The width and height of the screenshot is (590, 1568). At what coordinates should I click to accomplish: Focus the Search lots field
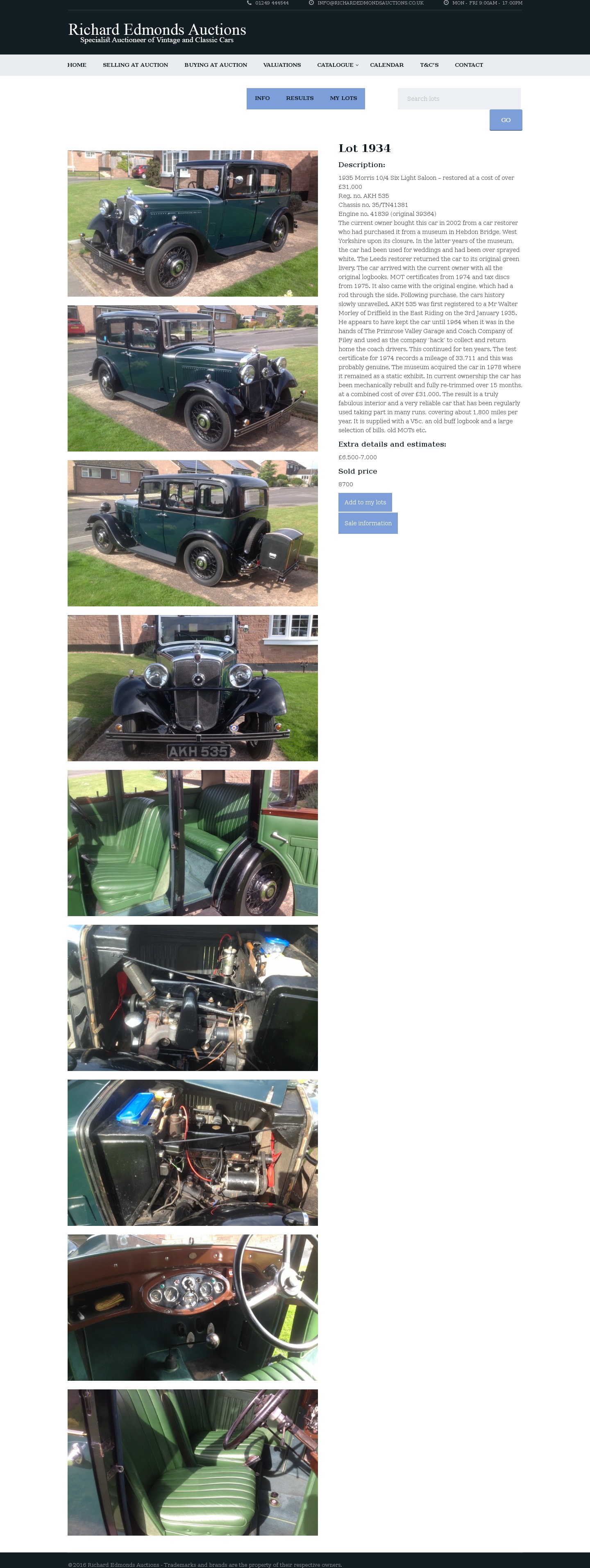[x=458, y=99]
